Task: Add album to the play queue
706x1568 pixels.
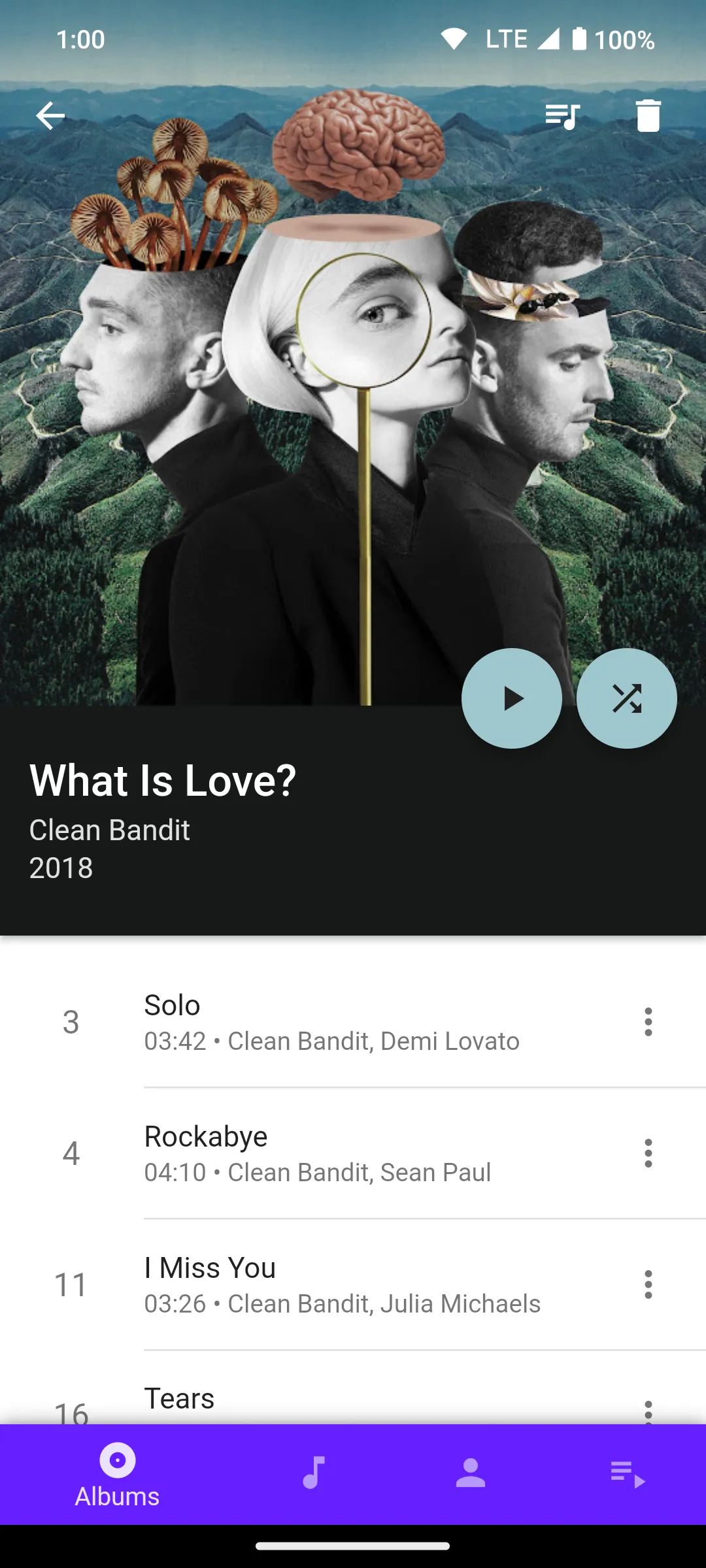Action: pos(562,117)
